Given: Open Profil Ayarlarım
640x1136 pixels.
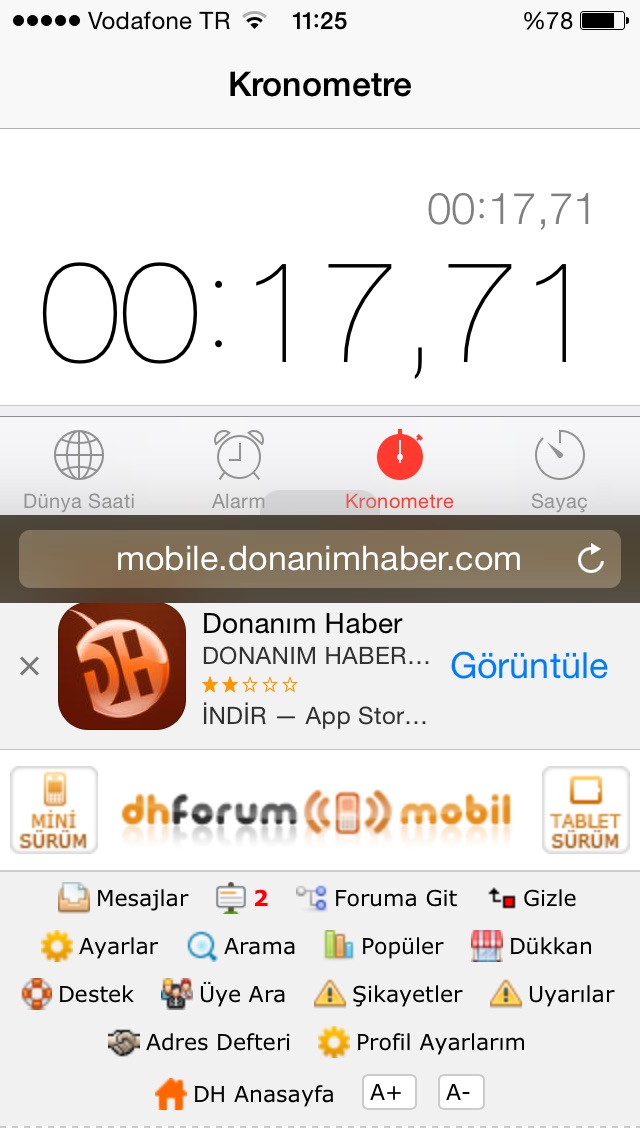Looking at the screenshot, I should pyautogui.click(x=421, y=1043).
